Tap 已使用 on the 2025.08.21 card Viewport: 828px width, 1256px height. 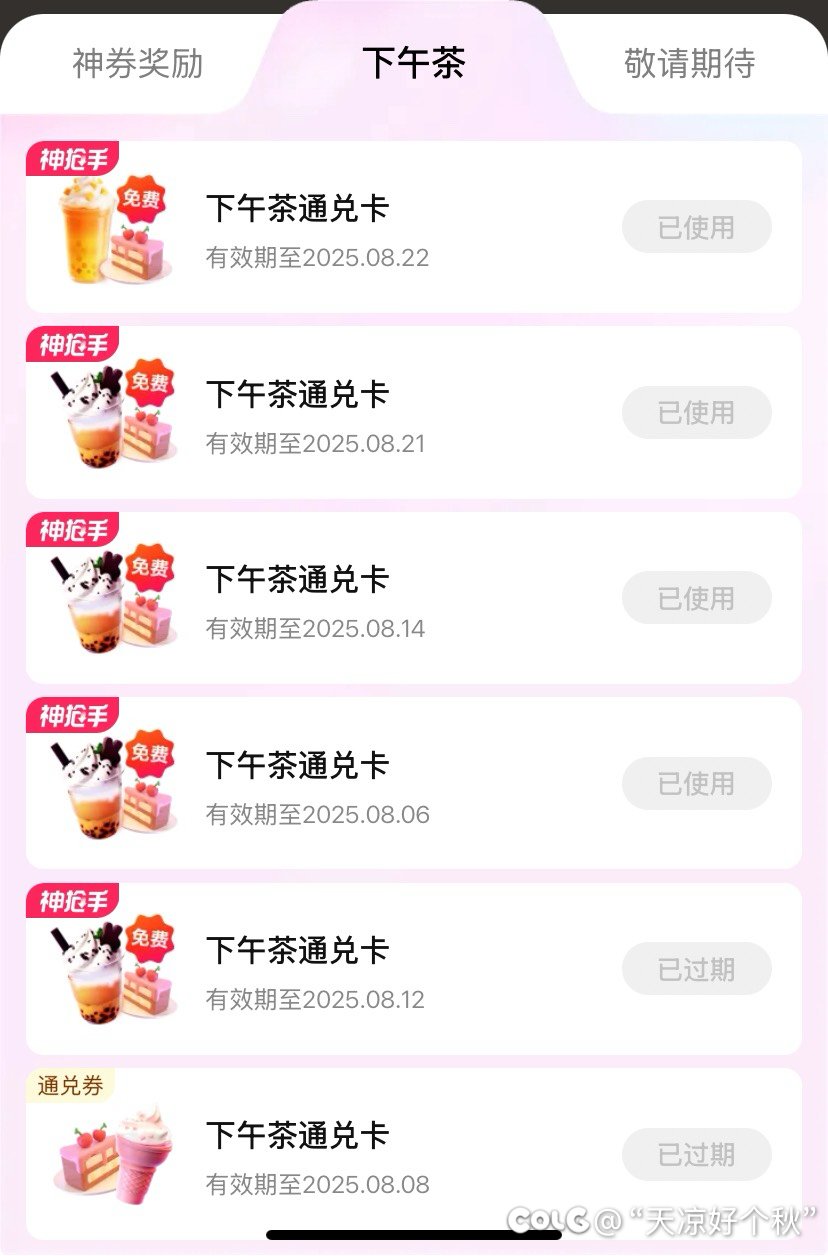pos(696,412)
